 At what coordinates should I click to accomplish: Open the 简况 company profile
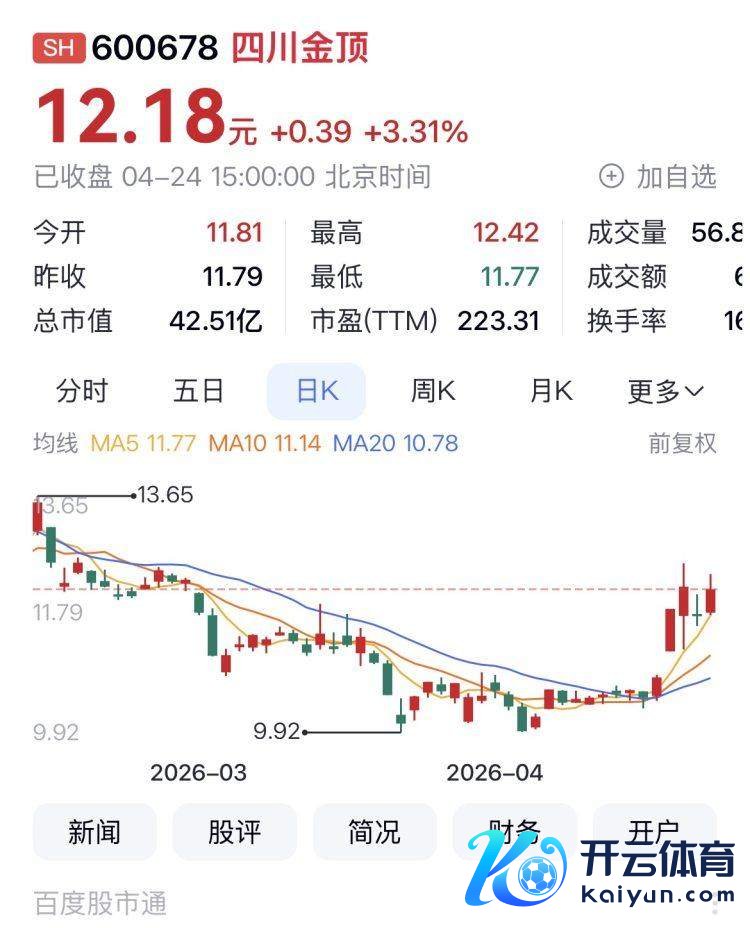tap(374, 832)
